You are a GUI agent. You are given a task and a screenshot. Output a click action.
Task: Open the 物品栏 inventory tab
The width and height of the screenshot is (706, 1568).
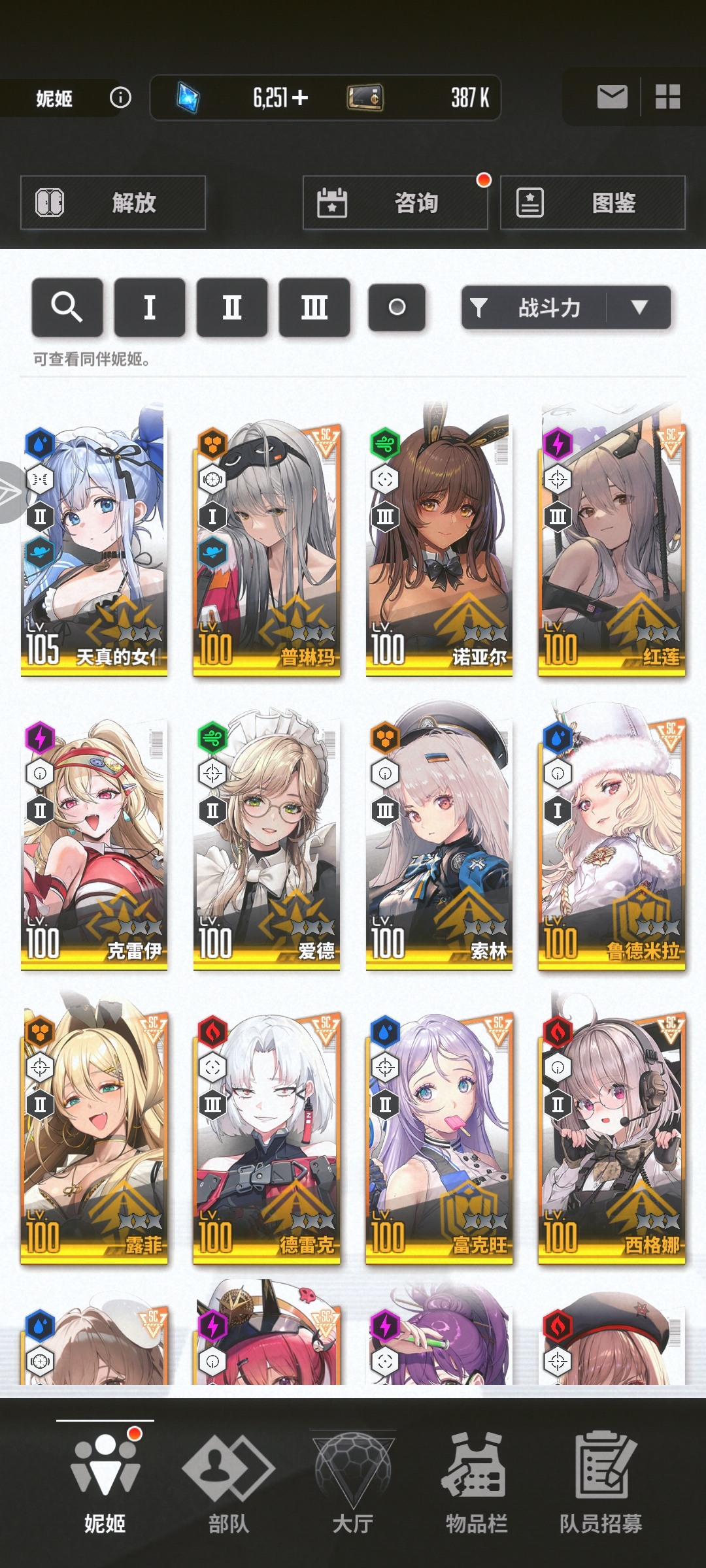(476, 1483)
